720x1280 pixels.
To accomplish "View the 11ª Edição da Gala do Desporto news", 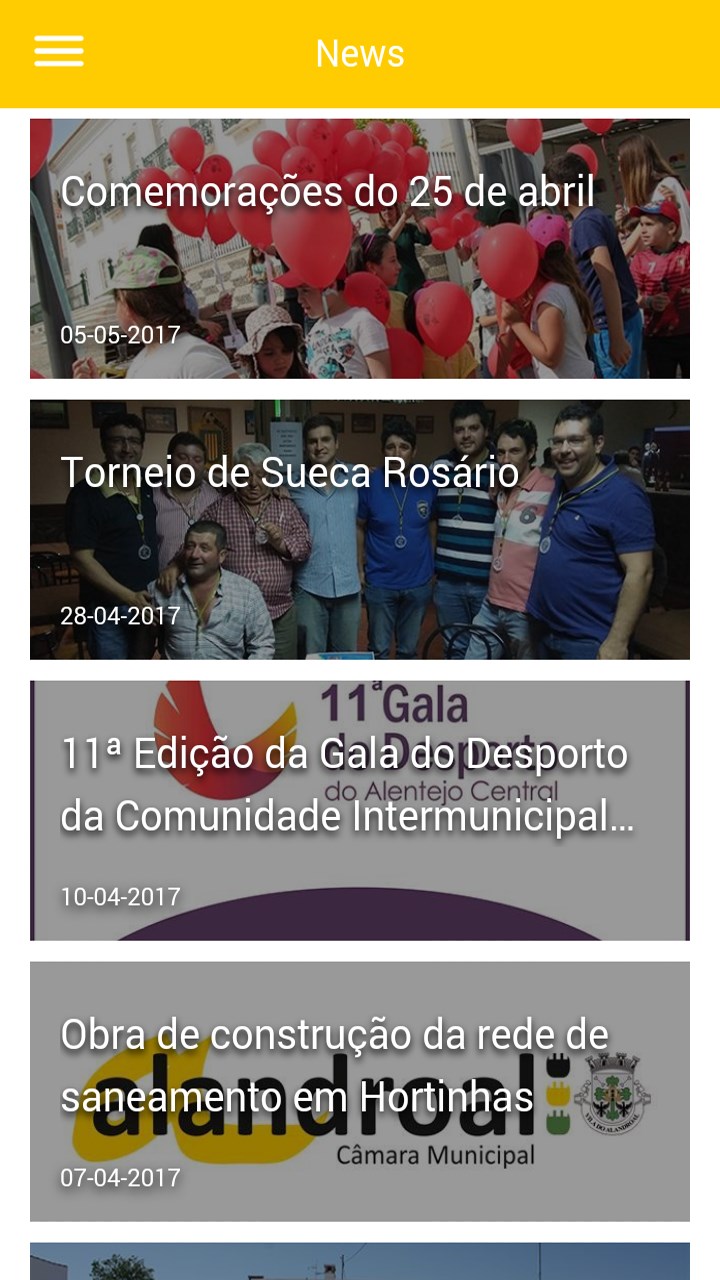I will 360,811.
